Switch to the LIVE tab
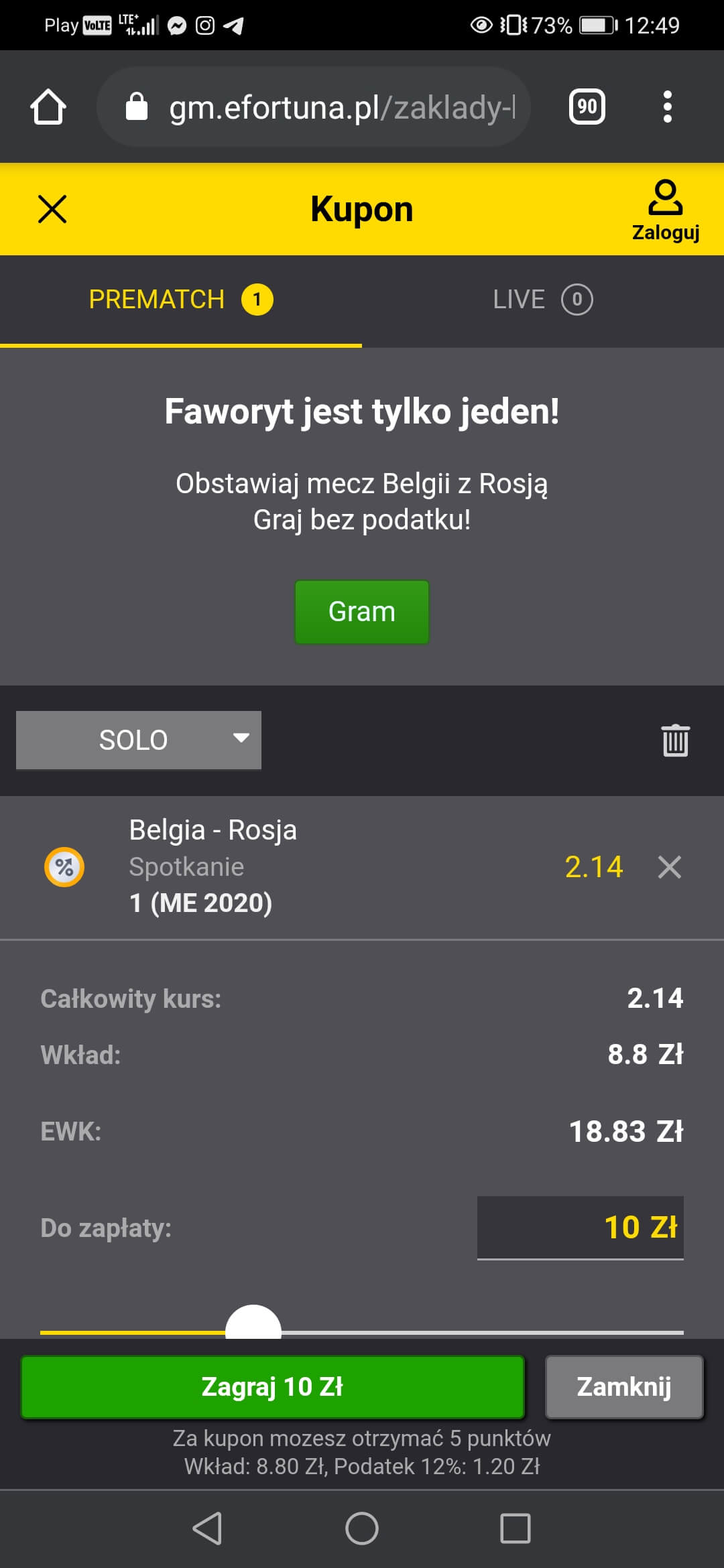Screen dimensions: 724x1568 (x=542, y=300)
